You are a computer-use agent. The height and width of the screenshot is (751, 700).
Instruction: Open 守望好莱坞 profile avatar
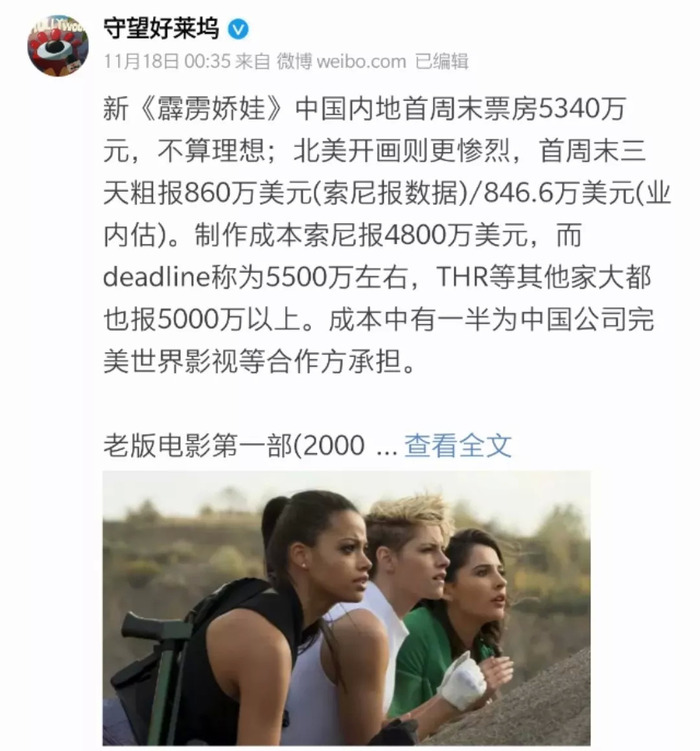click(x=57, y=45)
